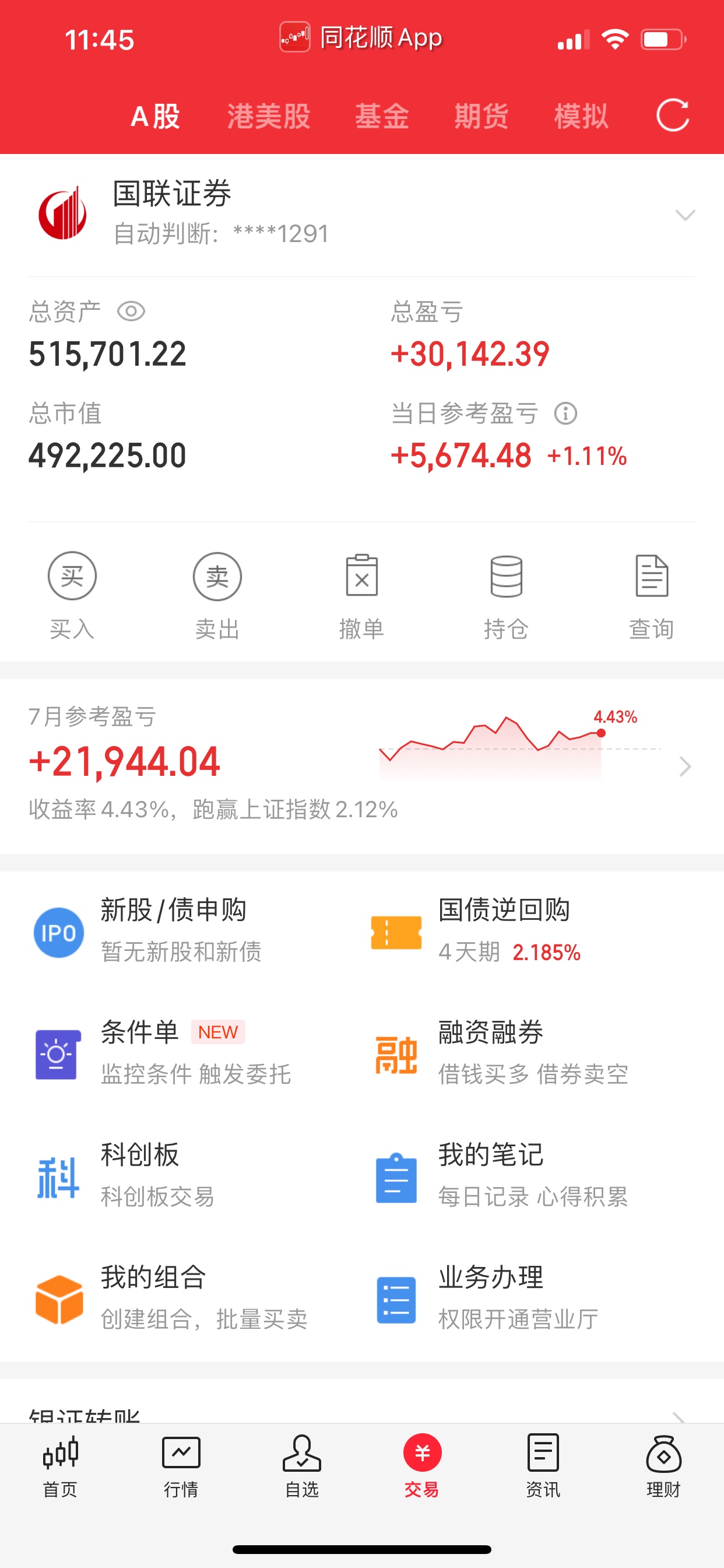
Task: Expand the 国联证券 account dropdown
Action: point(685,215)
